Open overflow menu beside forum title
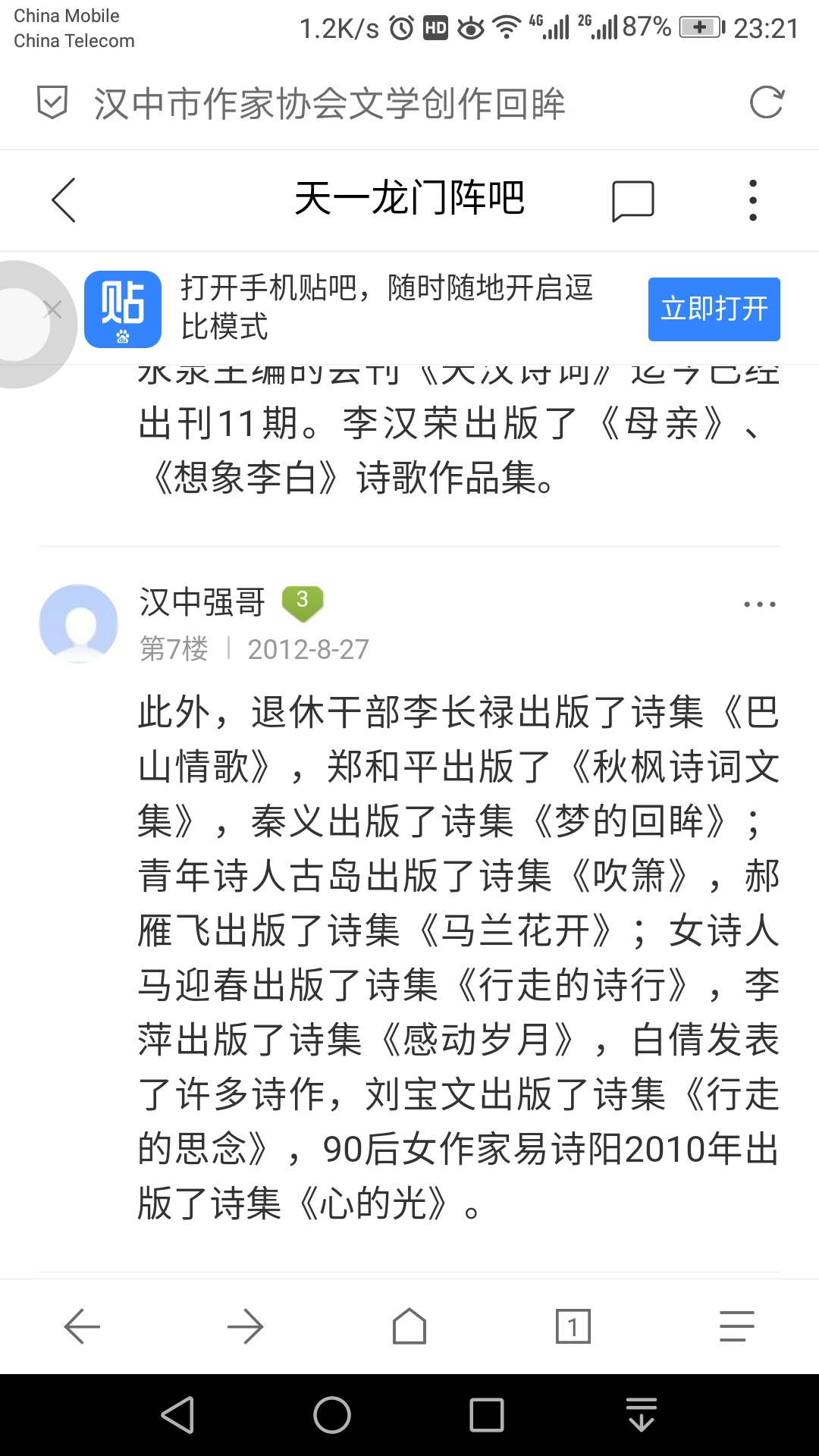819x1456 pixels. [x=752, y=199]
